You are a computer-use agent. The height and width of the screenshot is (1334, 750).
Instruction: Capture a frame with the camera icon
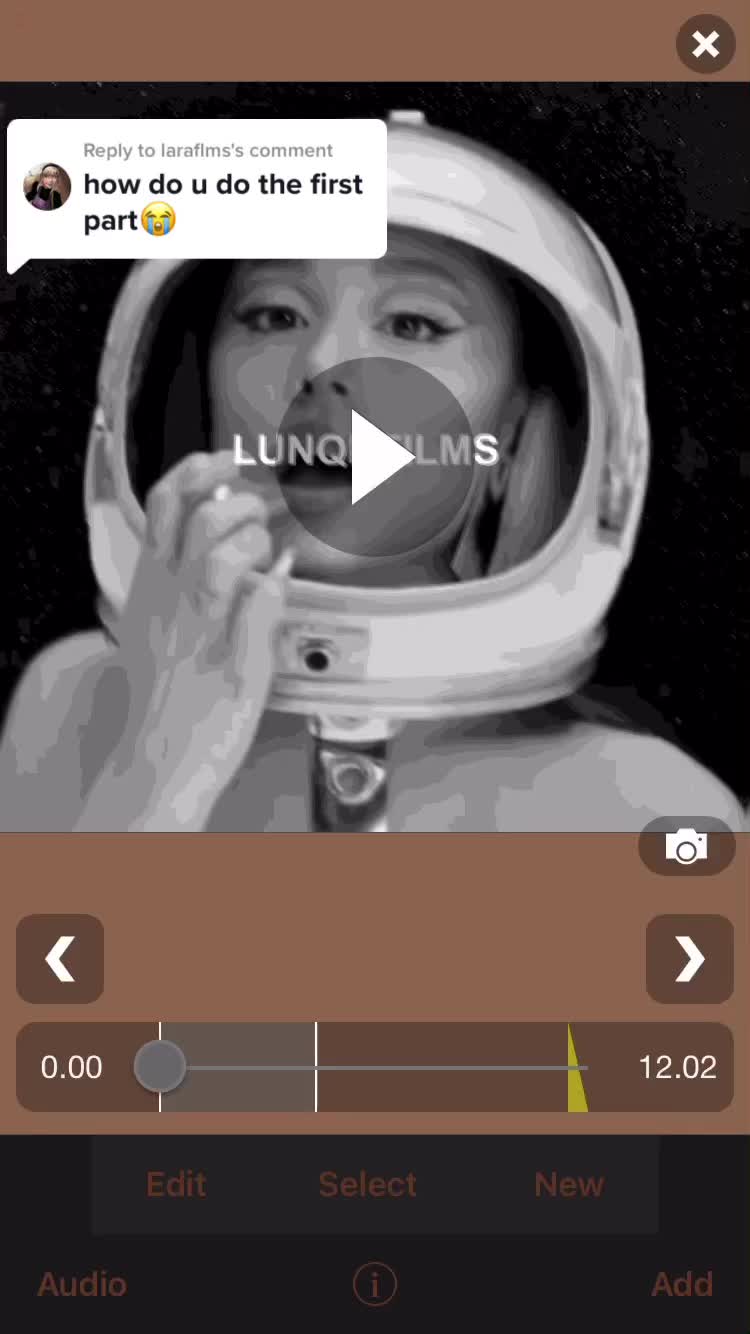click(687, 847)
